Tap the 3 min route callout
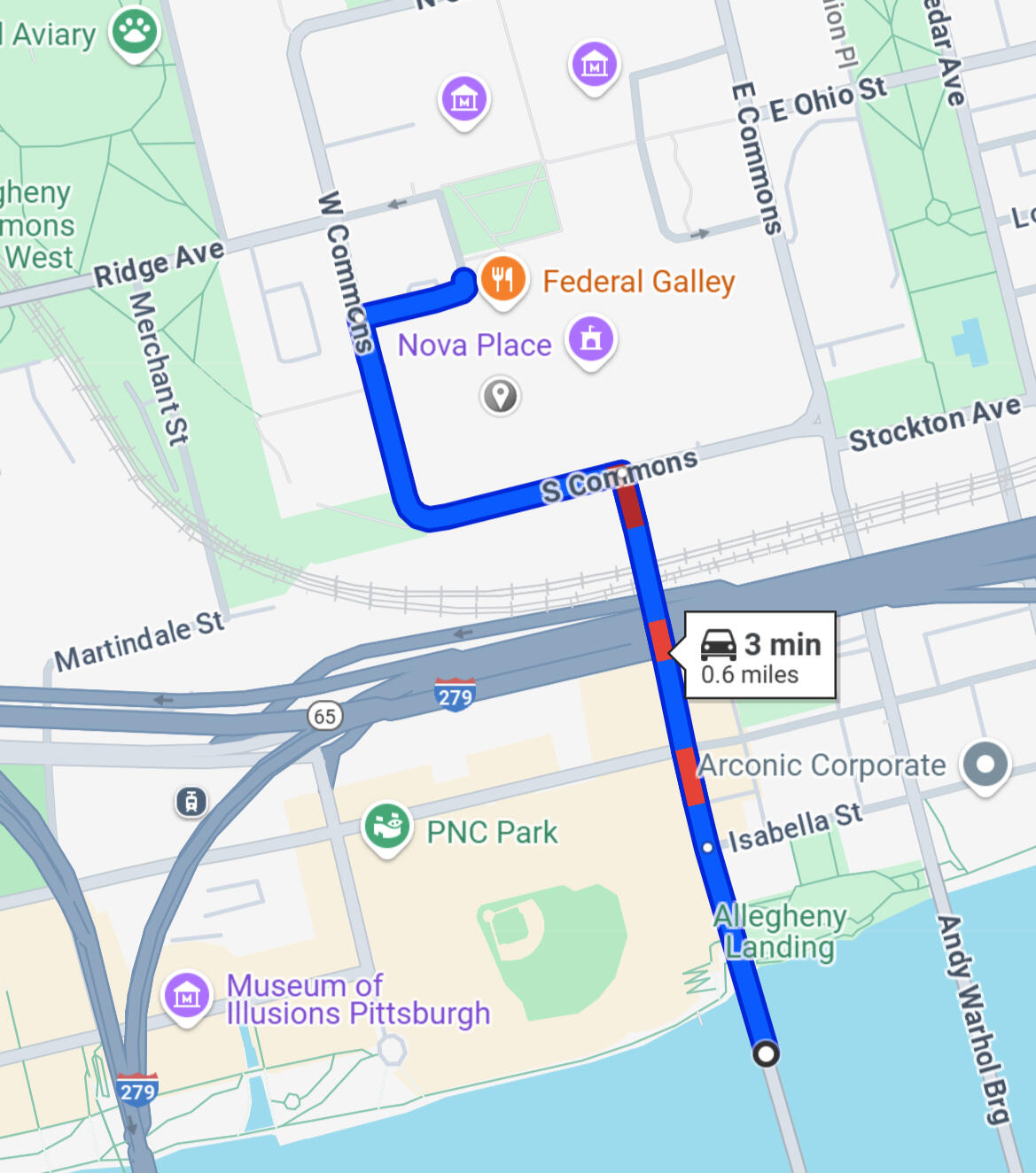 pos(759,656)
